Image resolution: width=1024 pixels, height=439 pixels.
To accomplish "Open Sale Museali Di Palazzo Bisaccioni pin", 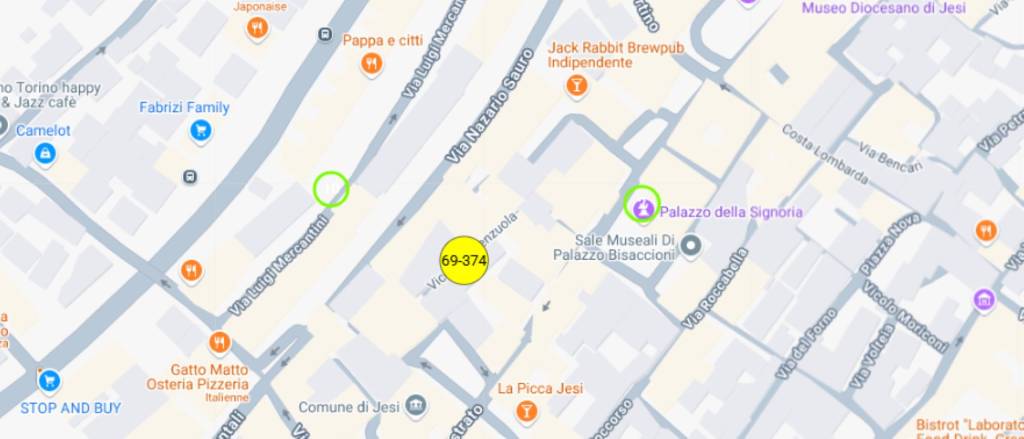I will coord(690,244).
